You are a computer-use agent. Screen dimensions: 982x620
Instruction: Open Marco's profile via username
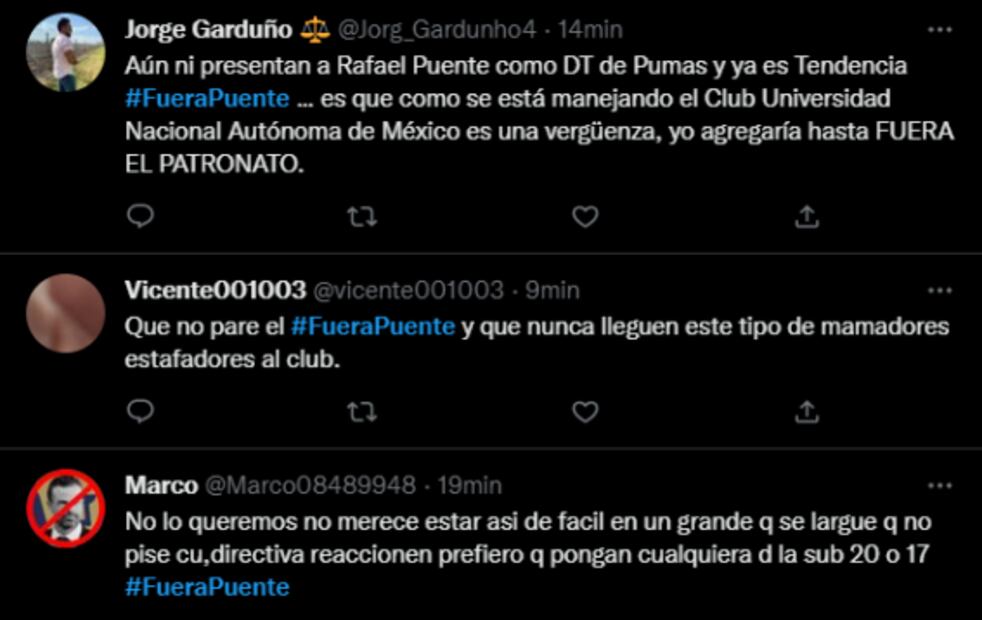point(161,485)
